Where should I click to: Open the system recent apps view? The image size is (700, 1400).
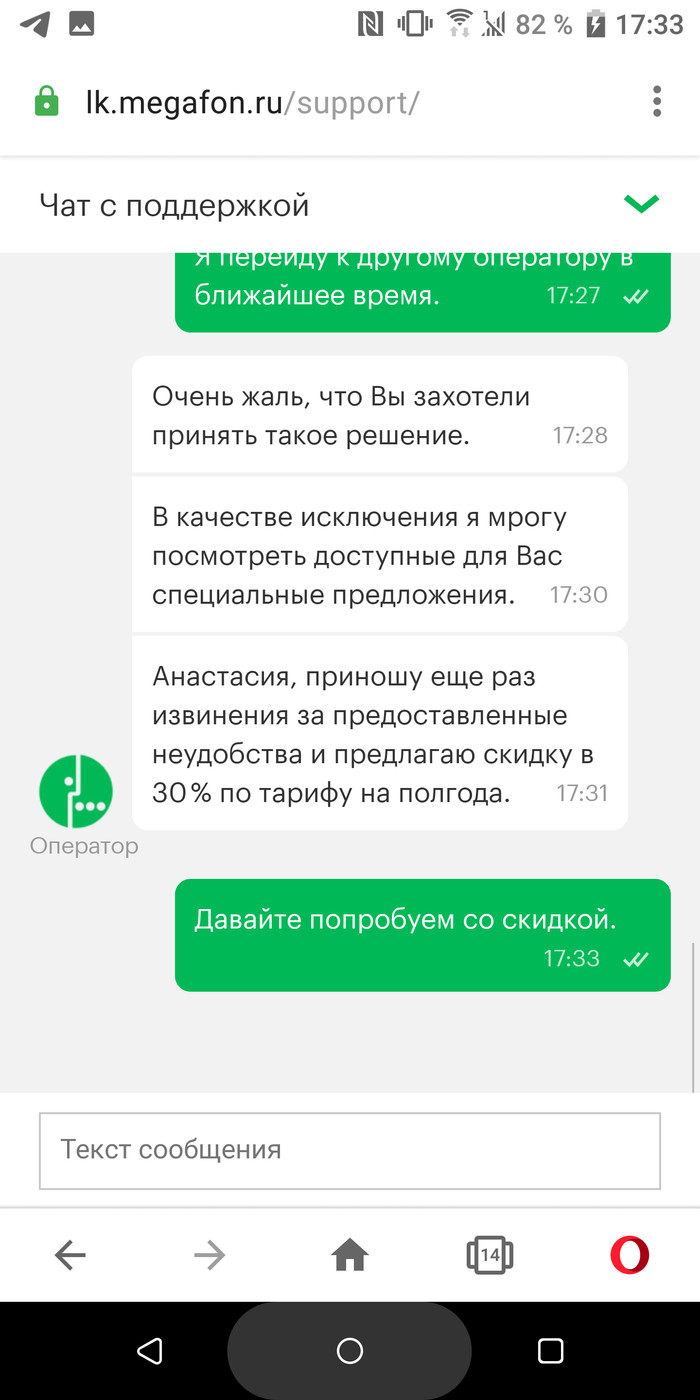550,1351
